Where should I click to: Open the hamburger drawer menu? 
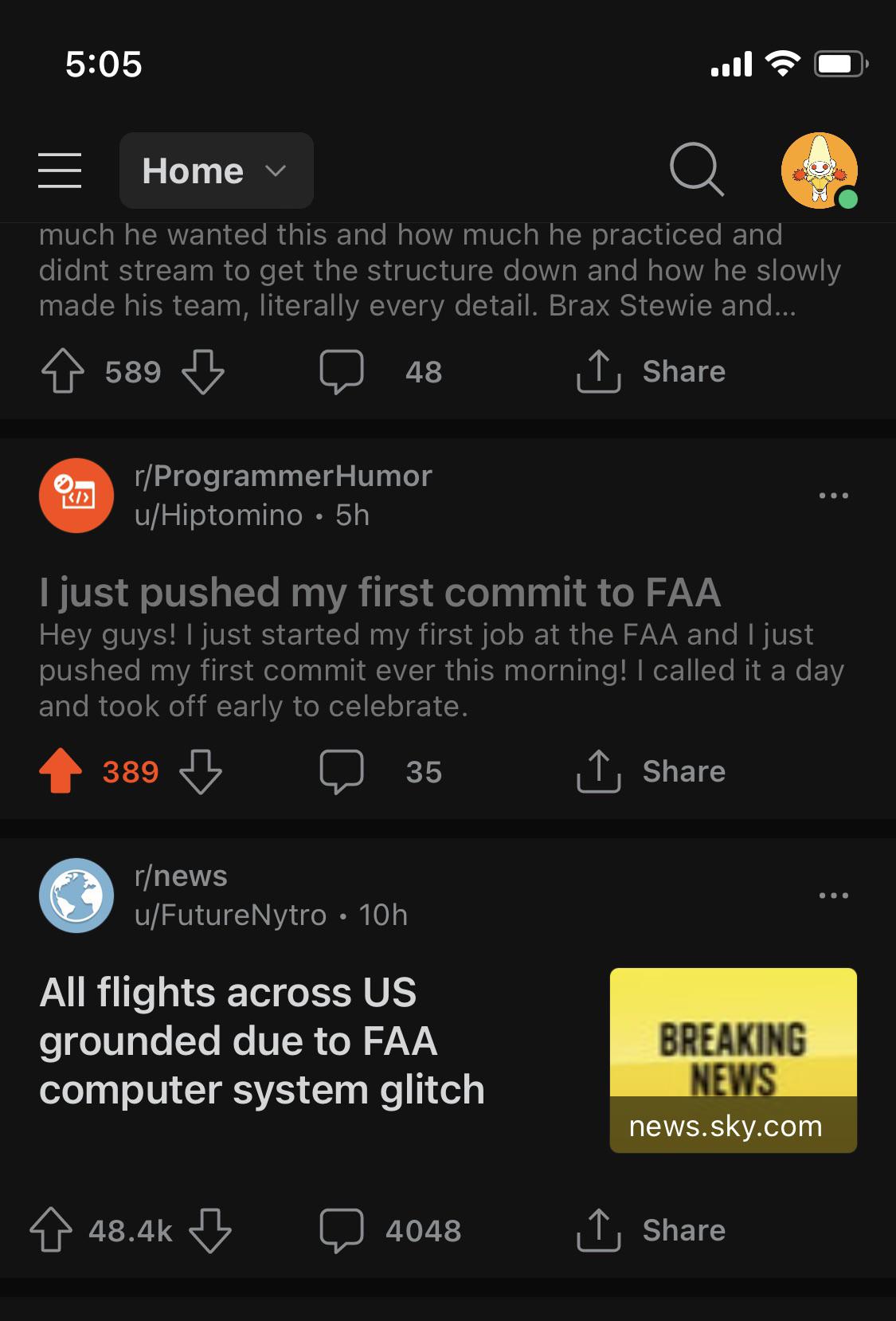[60, 171]
